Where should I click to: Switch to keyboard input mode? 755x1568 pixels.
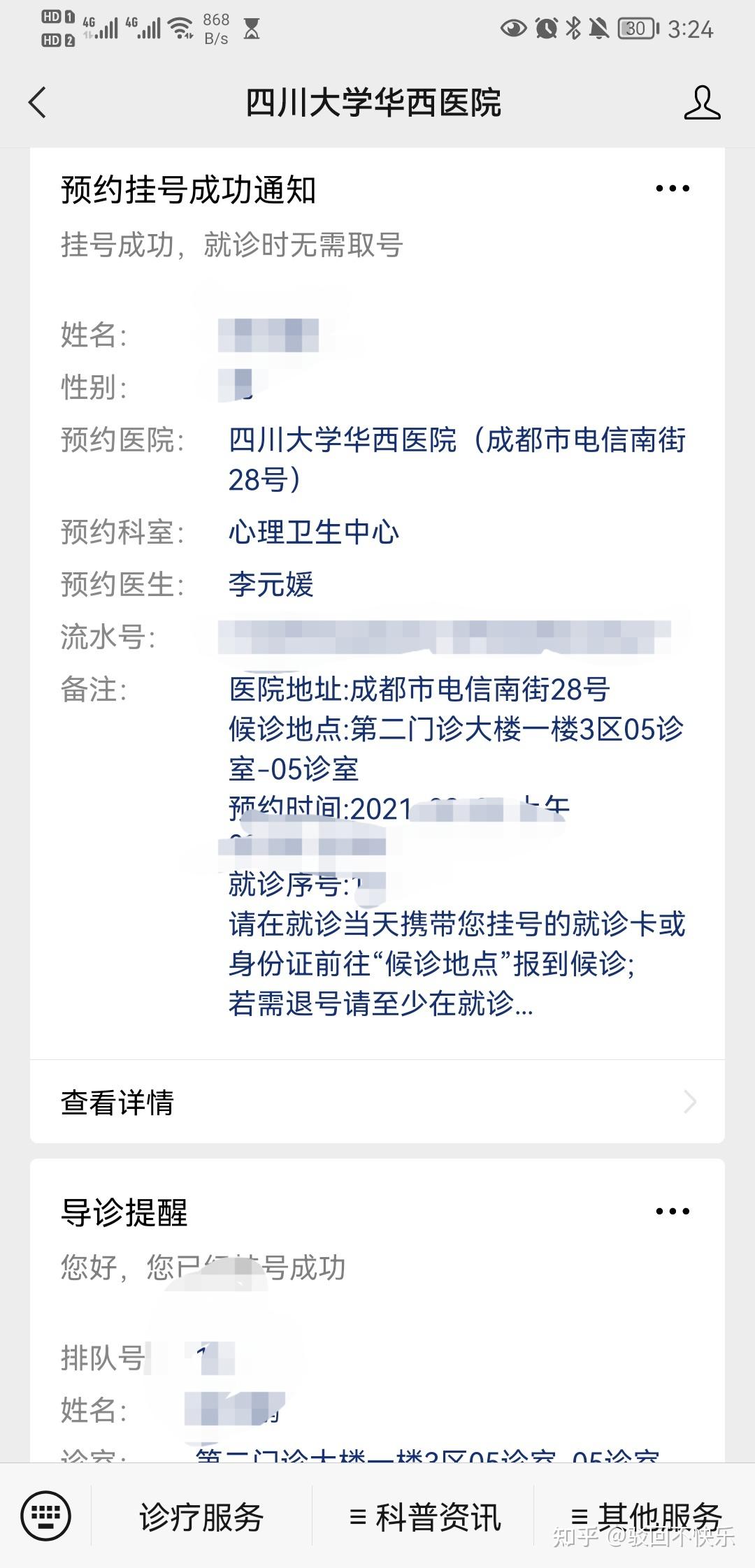tap(46, 1516)
